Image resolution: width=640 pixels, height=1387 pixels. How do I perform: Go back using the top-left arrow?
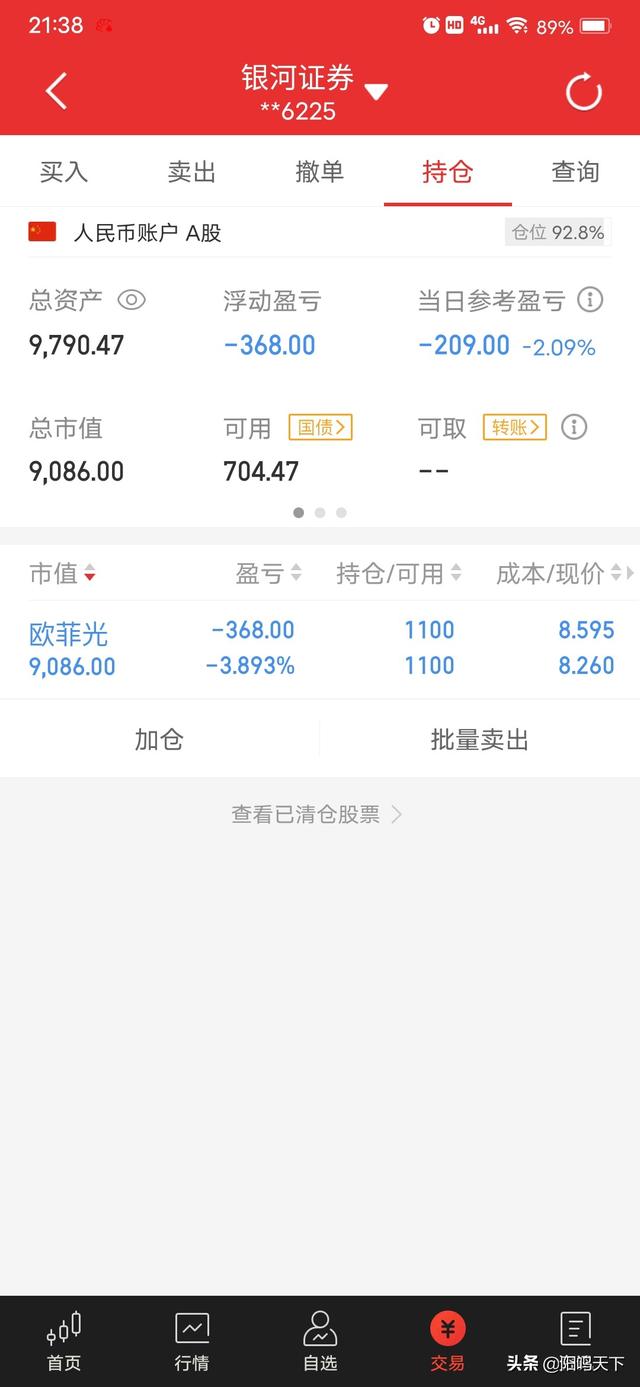(56, 91)
